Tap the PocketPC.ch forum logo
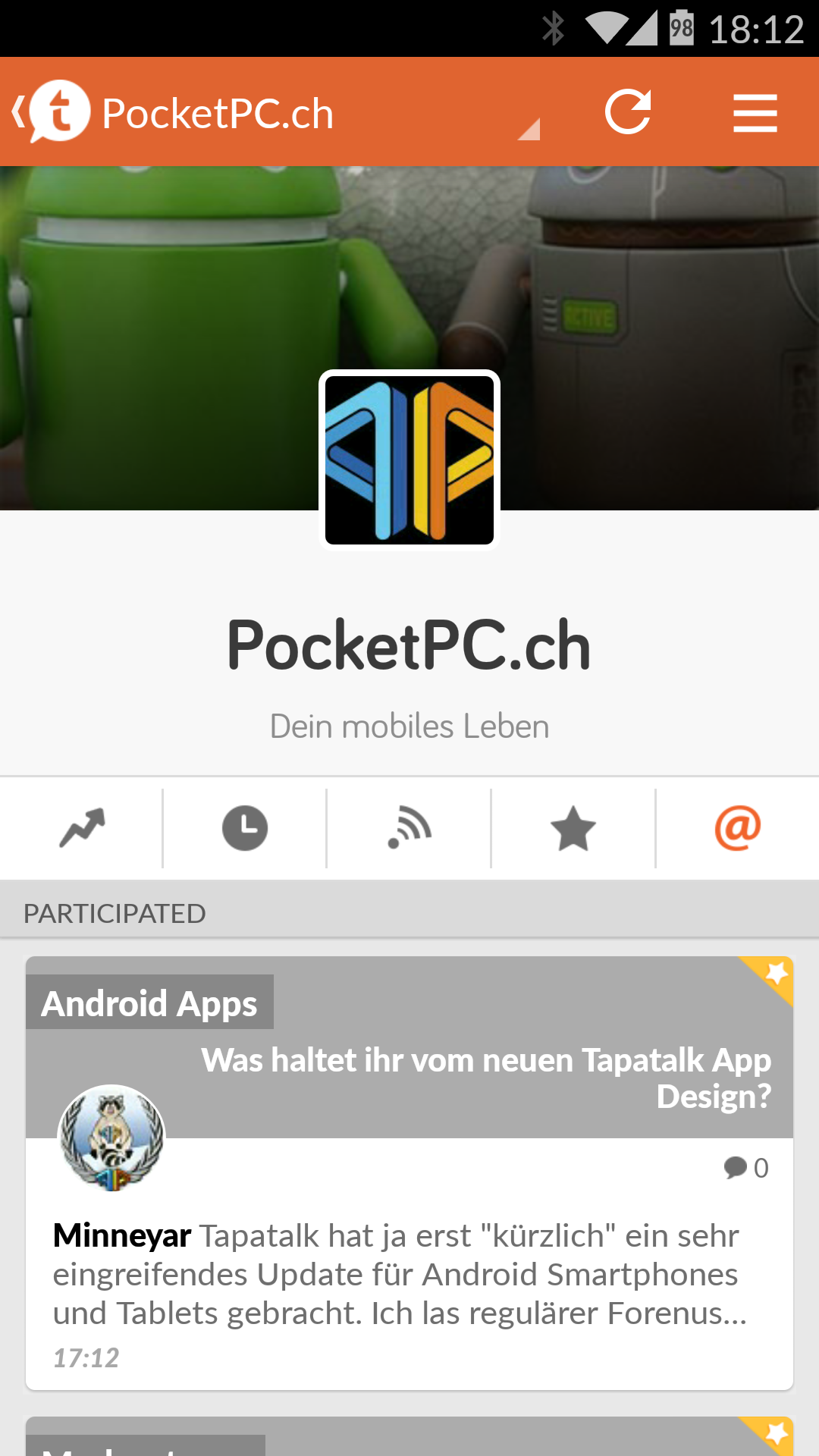The width and height of the screenshot is (819, 1456). pyautogui.click(x=409, y=460)
